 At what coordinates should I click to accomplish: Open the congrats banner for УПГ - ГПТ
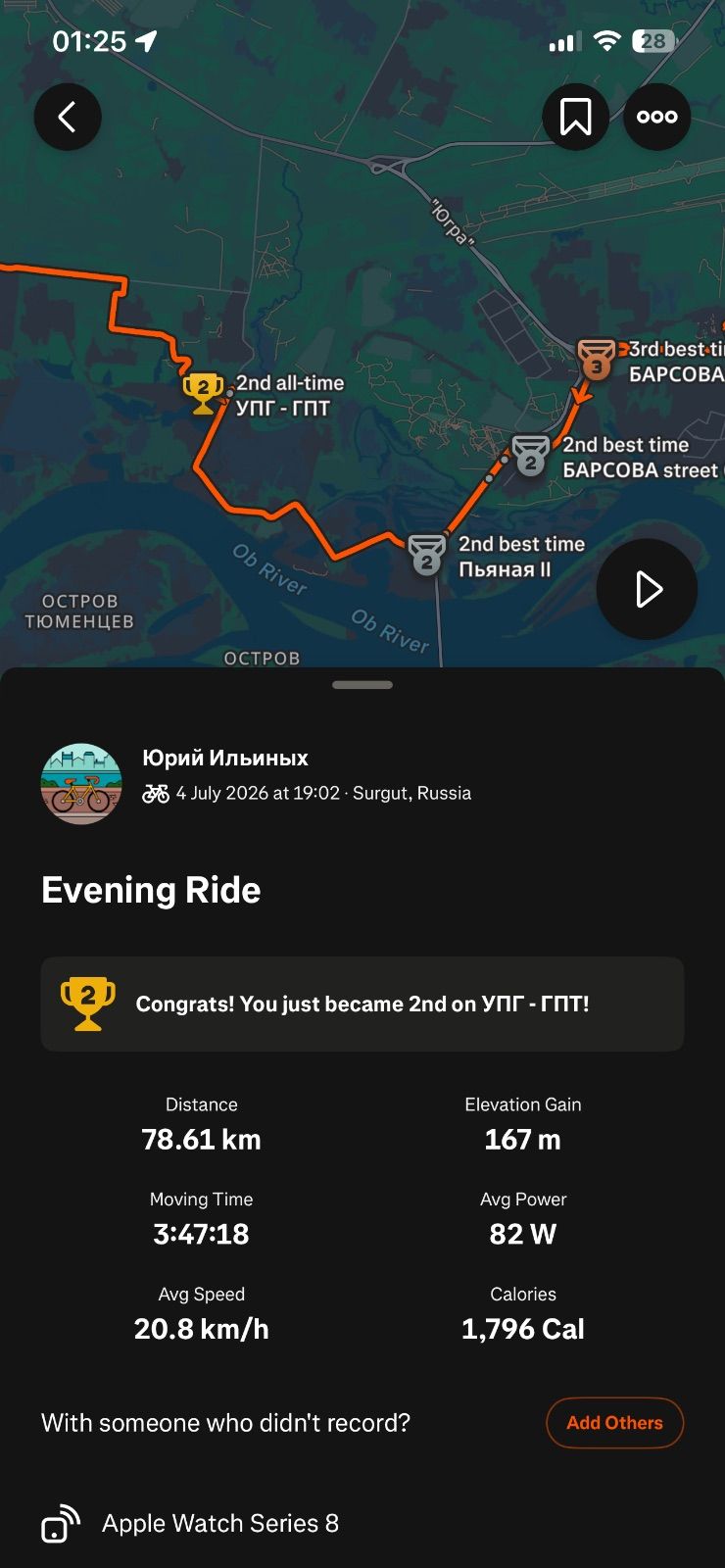tap(362, 1004)
